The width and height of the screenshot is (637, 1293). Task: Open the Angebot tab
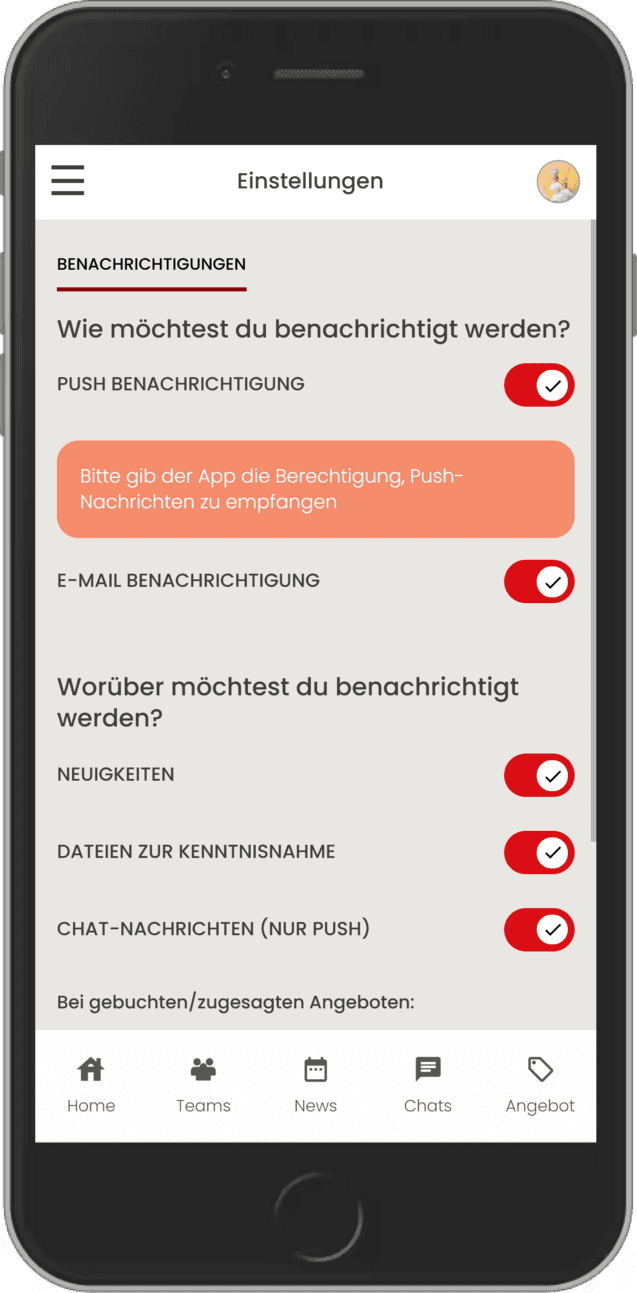click(x=540, y=1084)
